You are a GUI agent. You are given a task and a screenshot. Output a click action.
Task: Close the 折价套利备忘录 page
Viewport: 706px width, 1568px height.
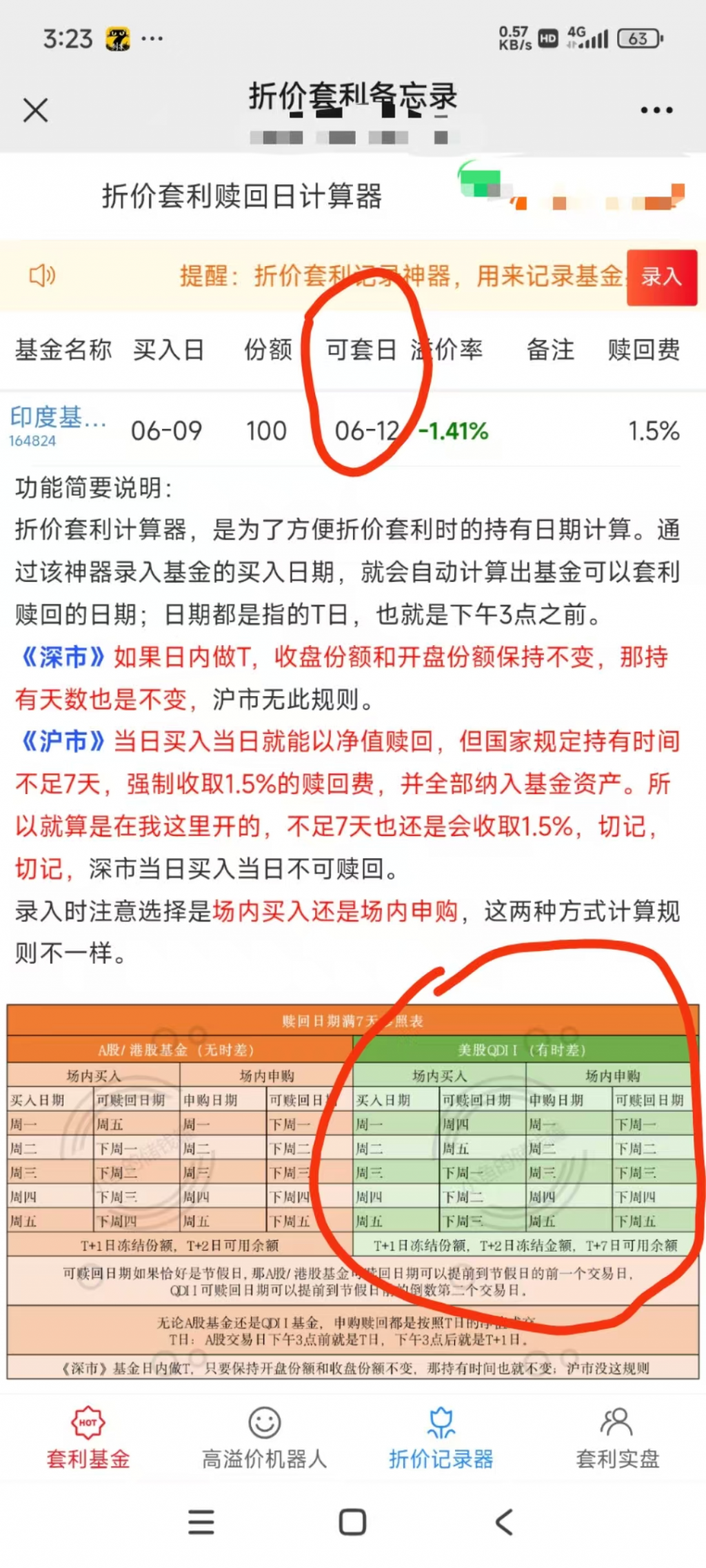click(x=35, y=110)
